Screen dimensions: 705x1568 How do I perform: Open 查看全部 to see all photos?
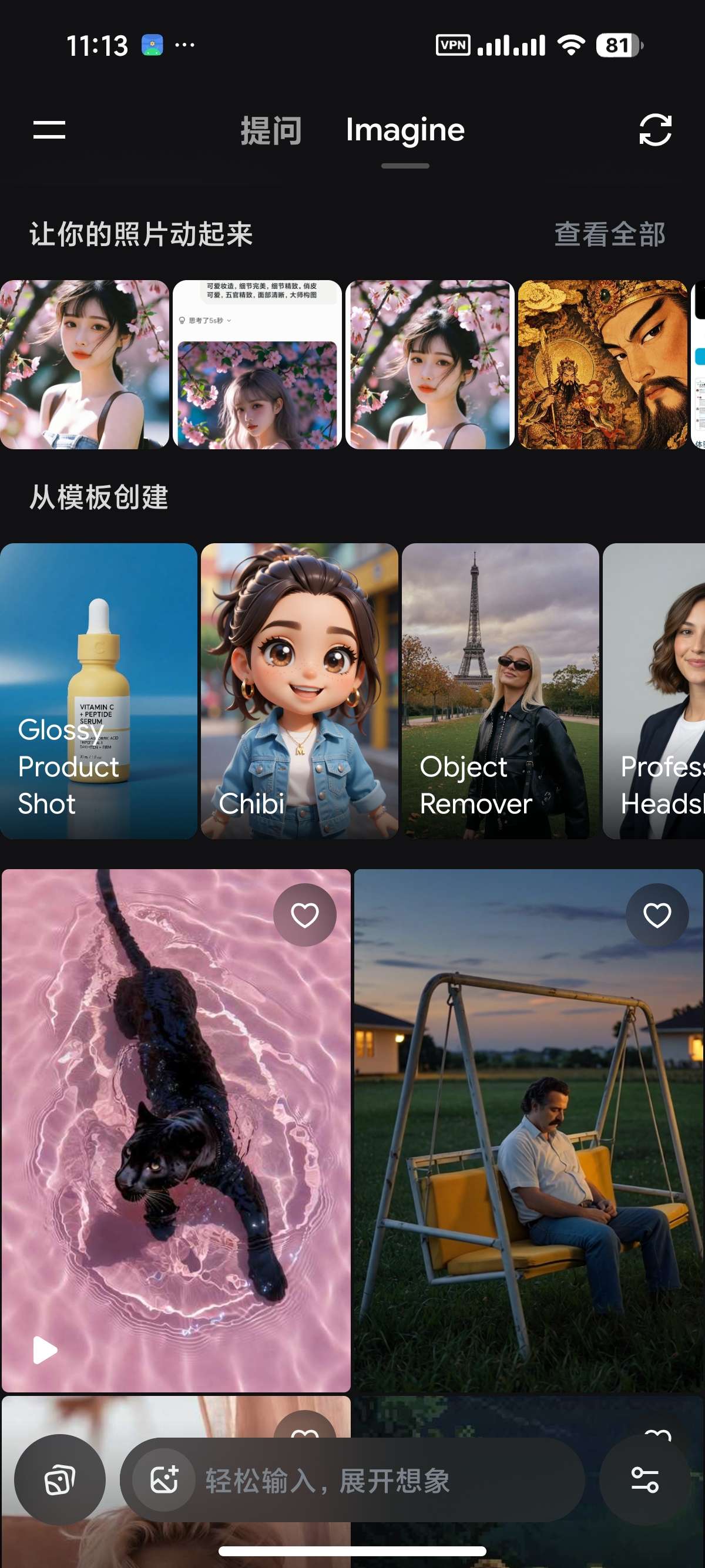click(609, 234)
